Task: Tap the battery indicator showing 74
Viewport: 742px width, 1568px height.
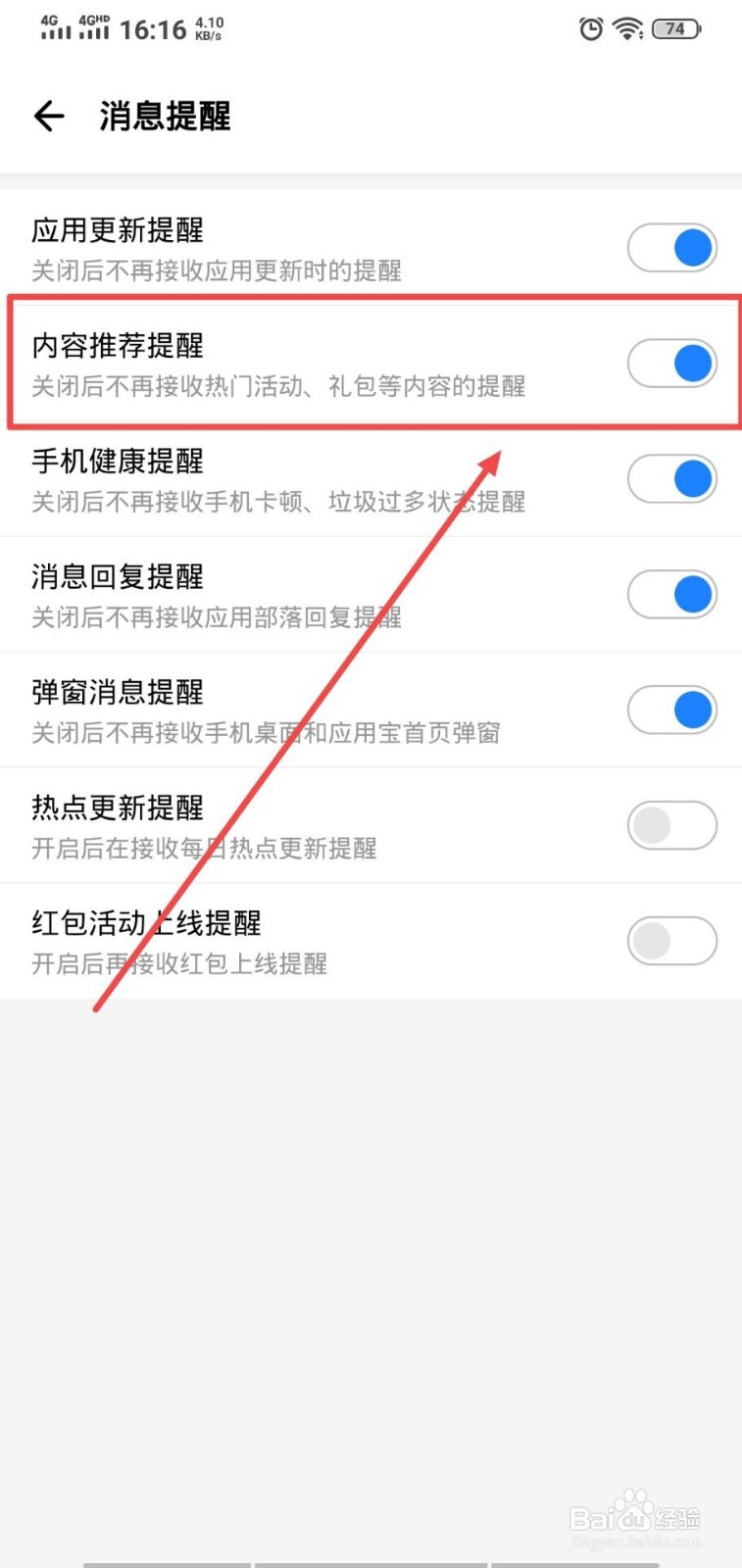Action: 673,29
